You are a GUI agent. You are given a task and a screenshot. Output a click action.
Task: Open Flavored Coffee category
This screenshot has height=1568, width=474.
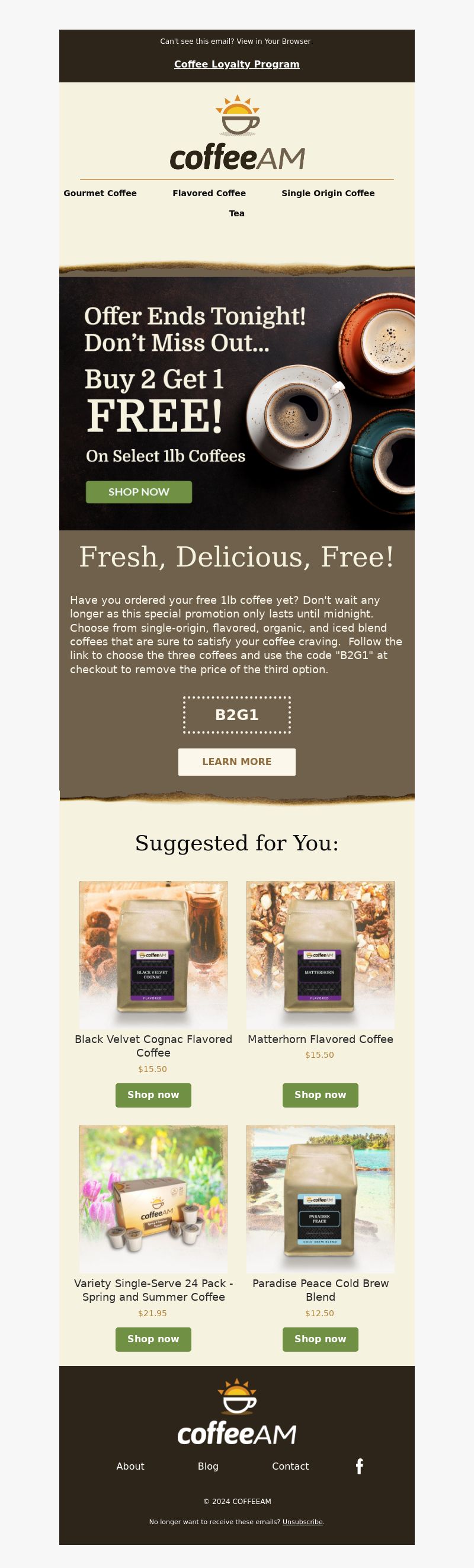coord(209,193)
